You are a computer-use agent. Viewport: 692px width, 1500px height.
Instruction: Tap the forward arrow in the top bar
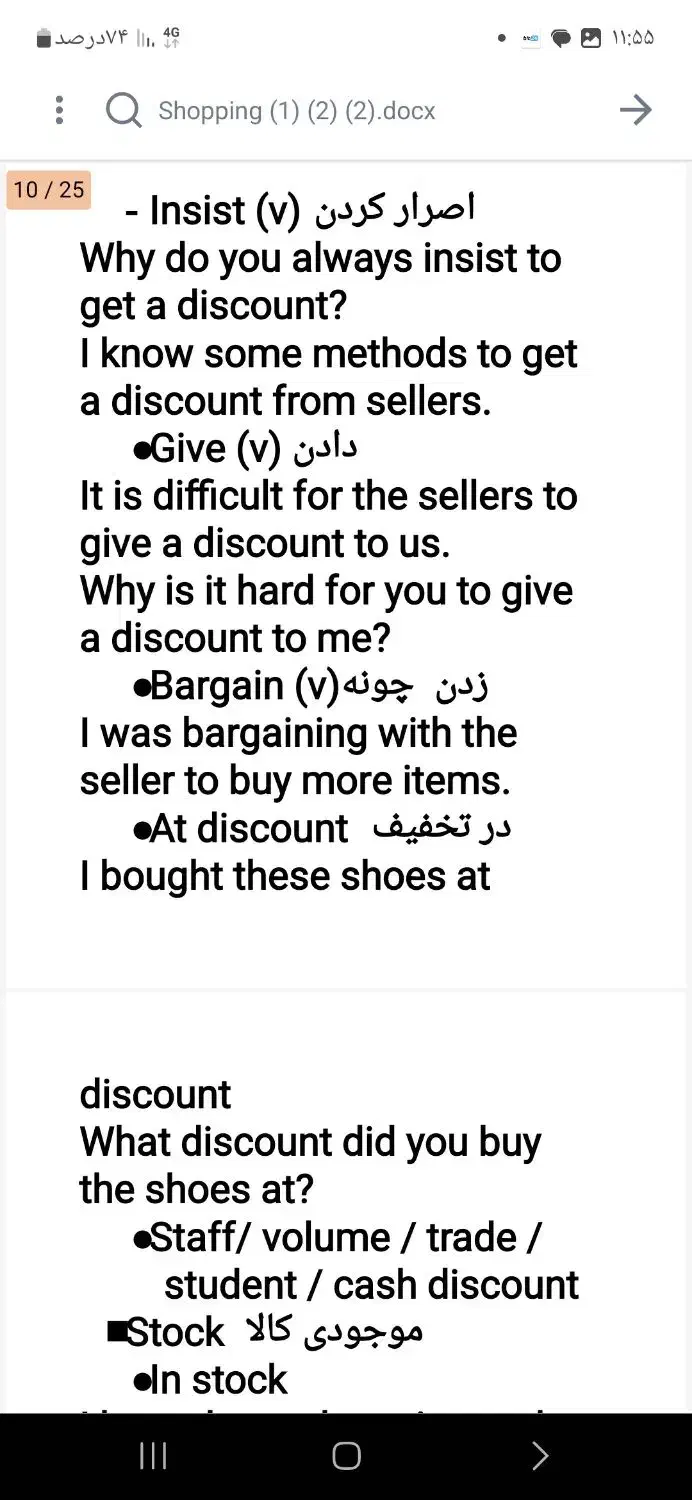tap(635, 110)
